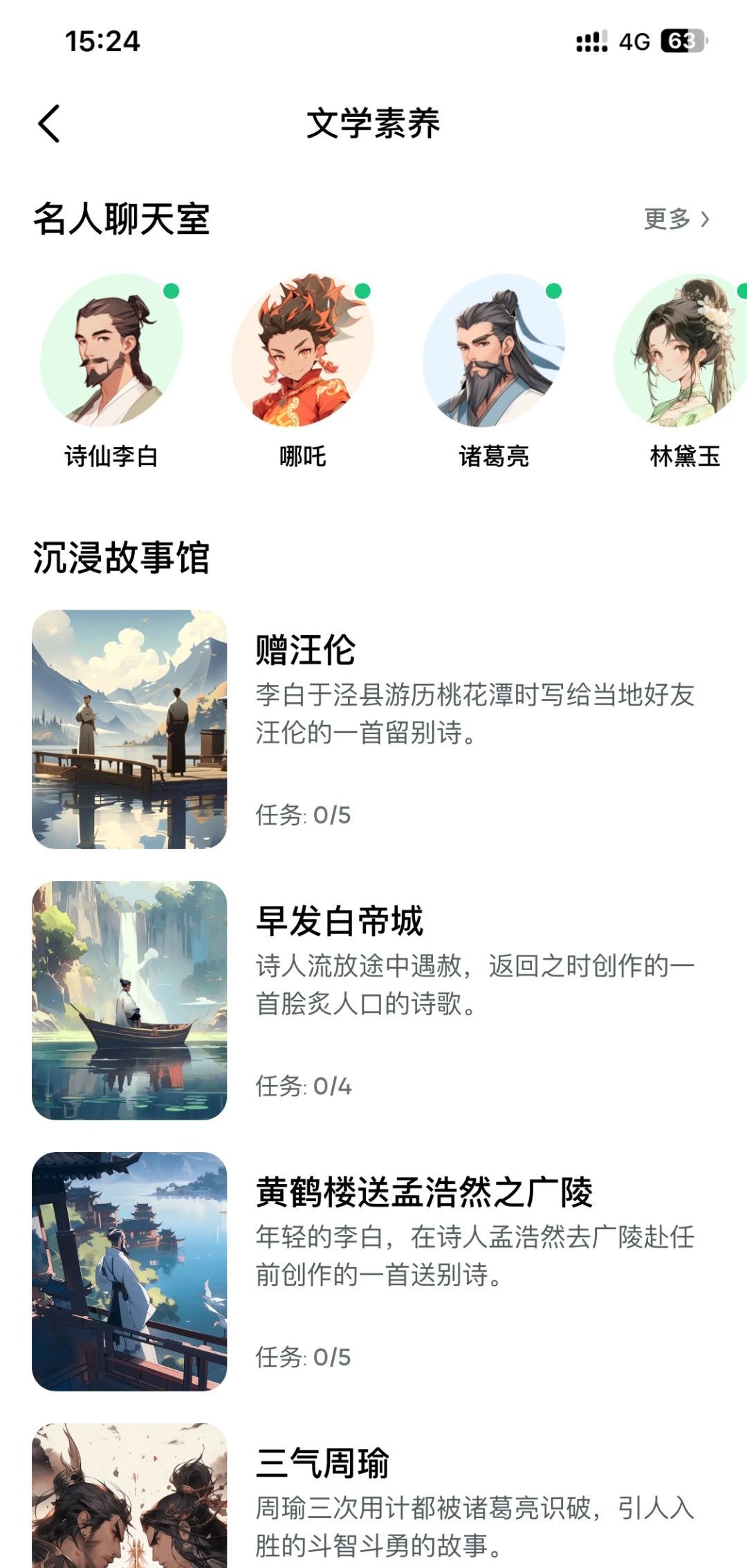Enter the 早发白帝城 story

(373, 1000)
